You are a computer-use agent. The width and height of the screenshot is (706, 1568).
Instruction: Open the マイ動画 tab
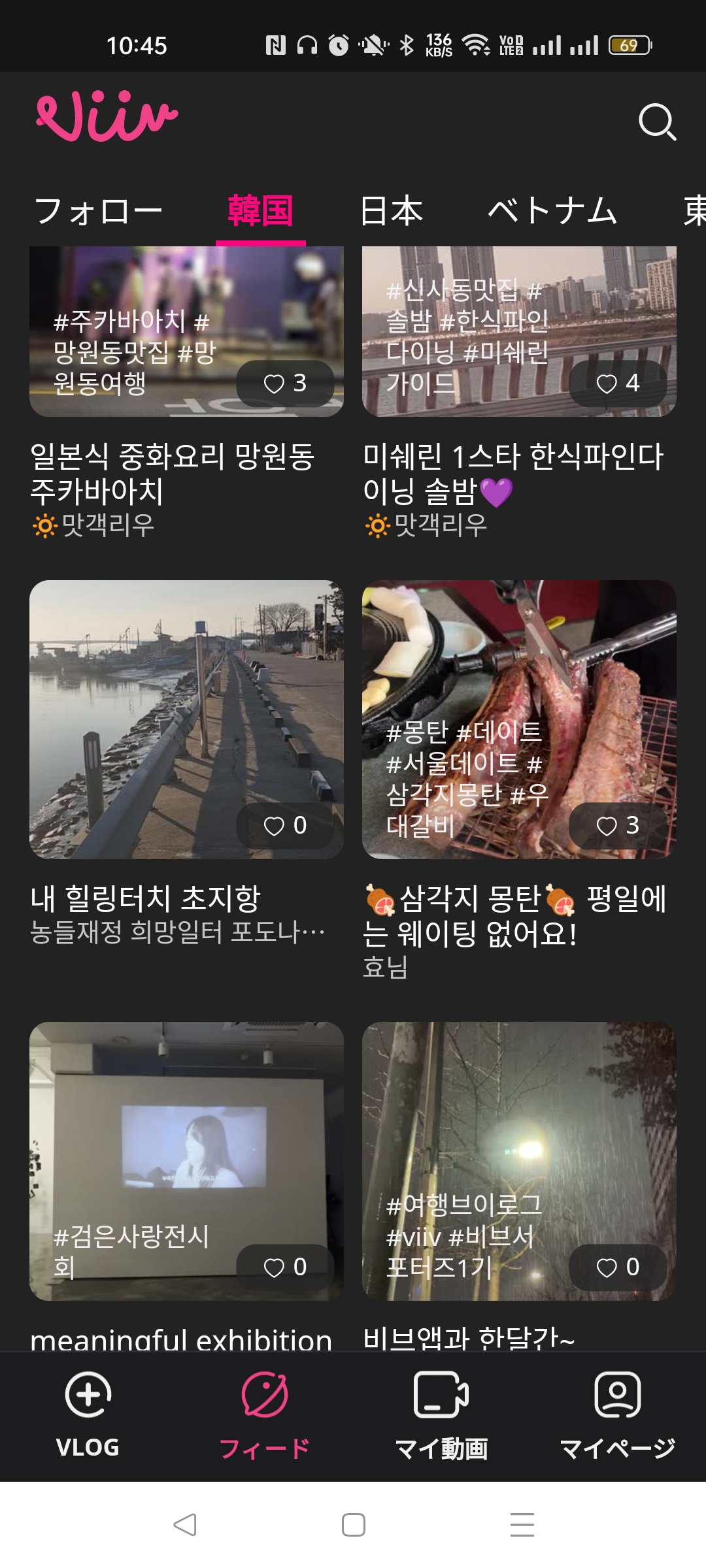[x=441, y=1414]
